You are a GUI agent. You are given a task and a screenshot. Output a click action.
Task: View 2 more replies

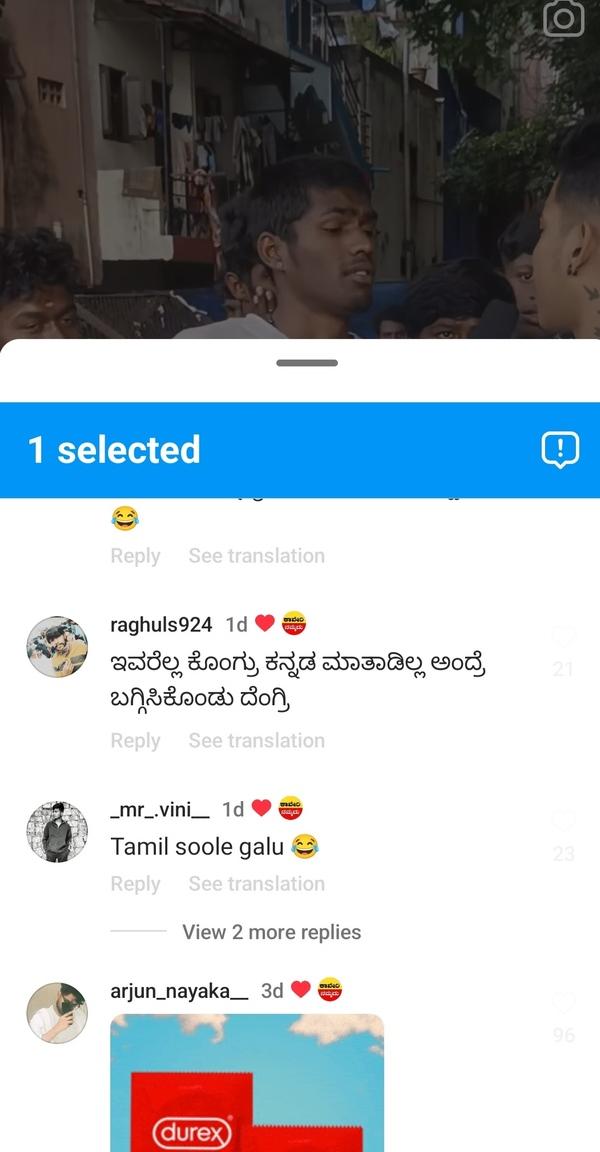[x=271, y=932]
